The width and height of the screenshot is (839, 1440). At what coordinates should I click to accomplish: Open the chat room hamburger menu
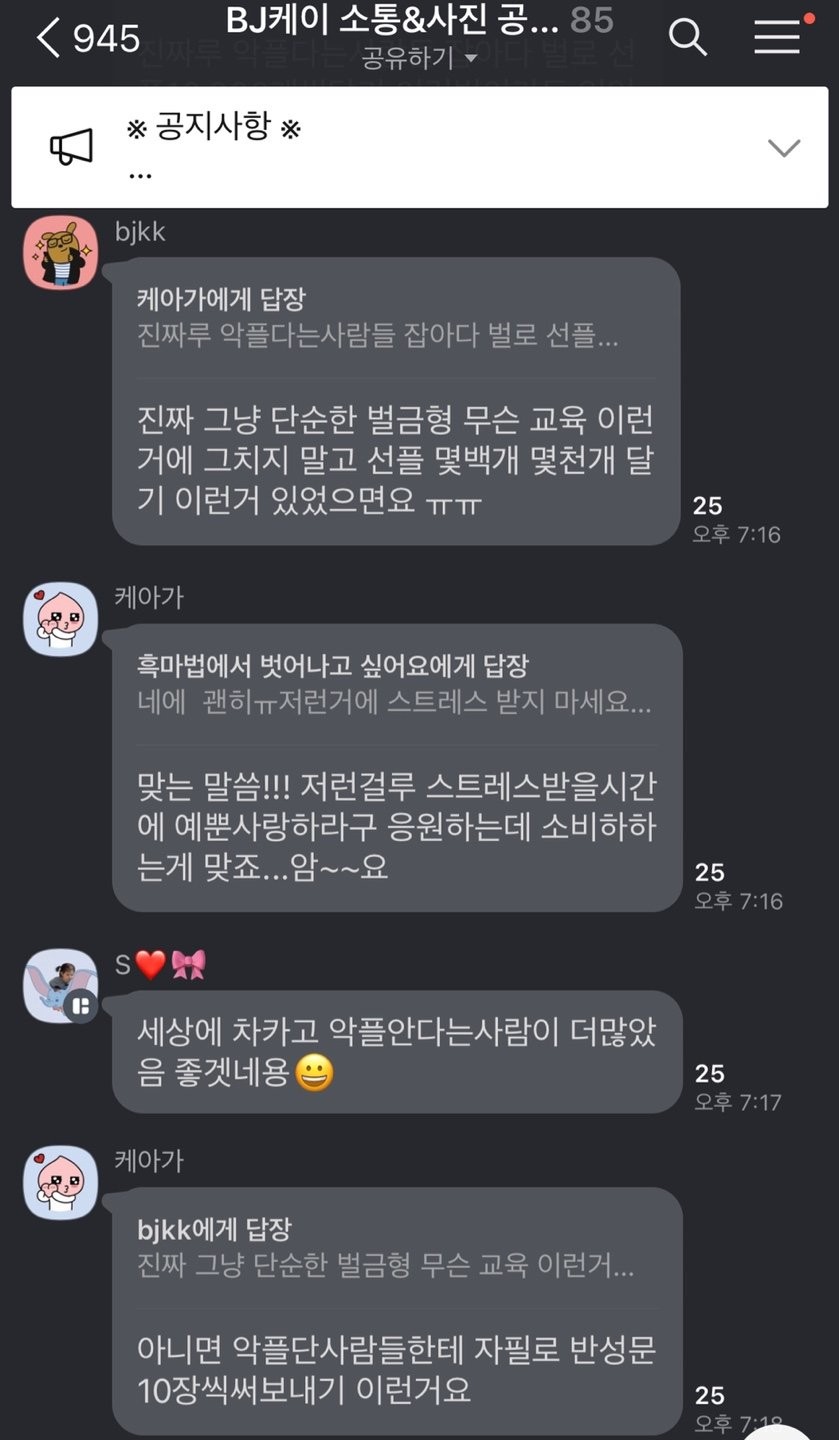coord(777,37)
